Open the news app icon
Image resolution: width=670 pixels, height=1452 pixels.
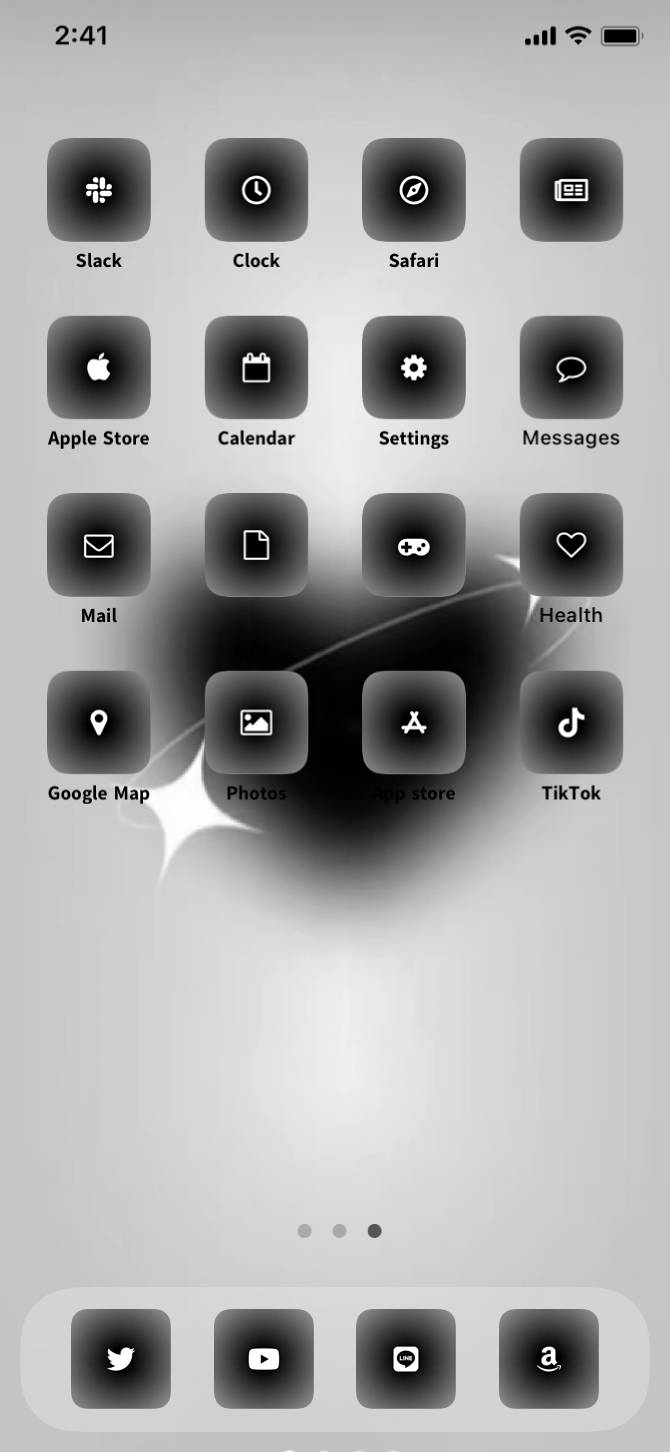pyautogui.click(x=571, y=190)
